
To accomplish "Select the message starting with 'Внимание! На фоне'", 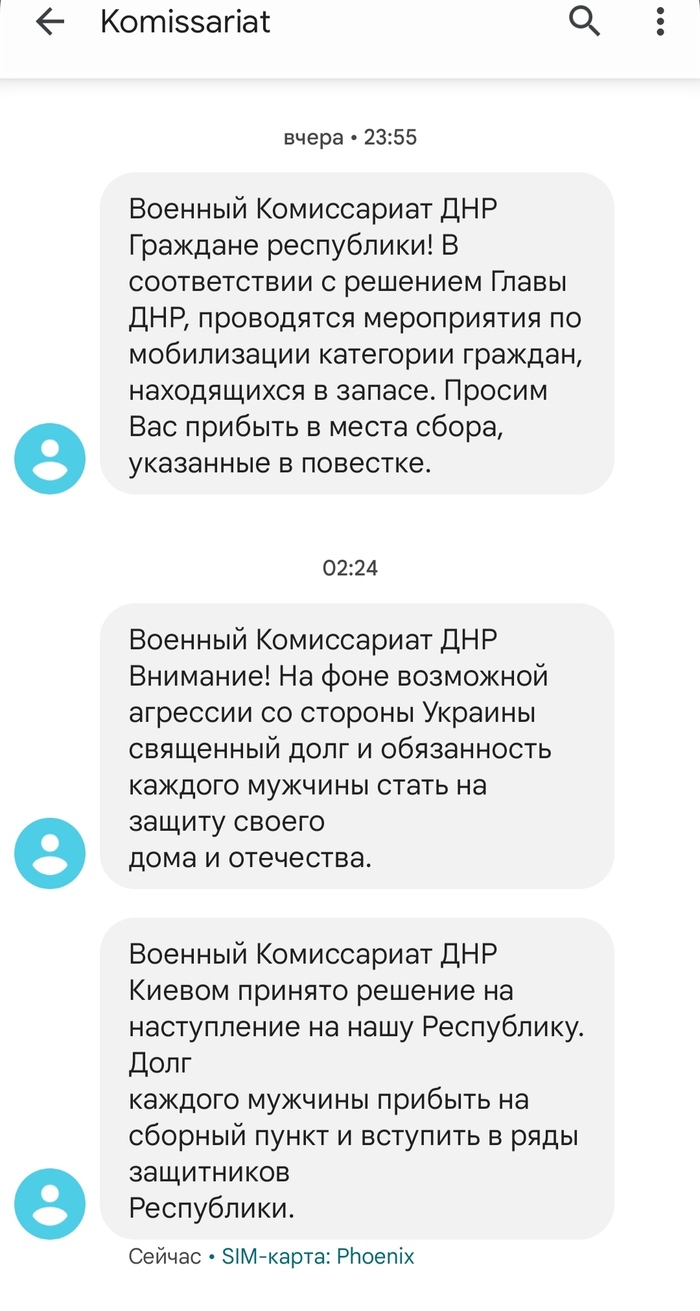I will (x=357, y=746).
